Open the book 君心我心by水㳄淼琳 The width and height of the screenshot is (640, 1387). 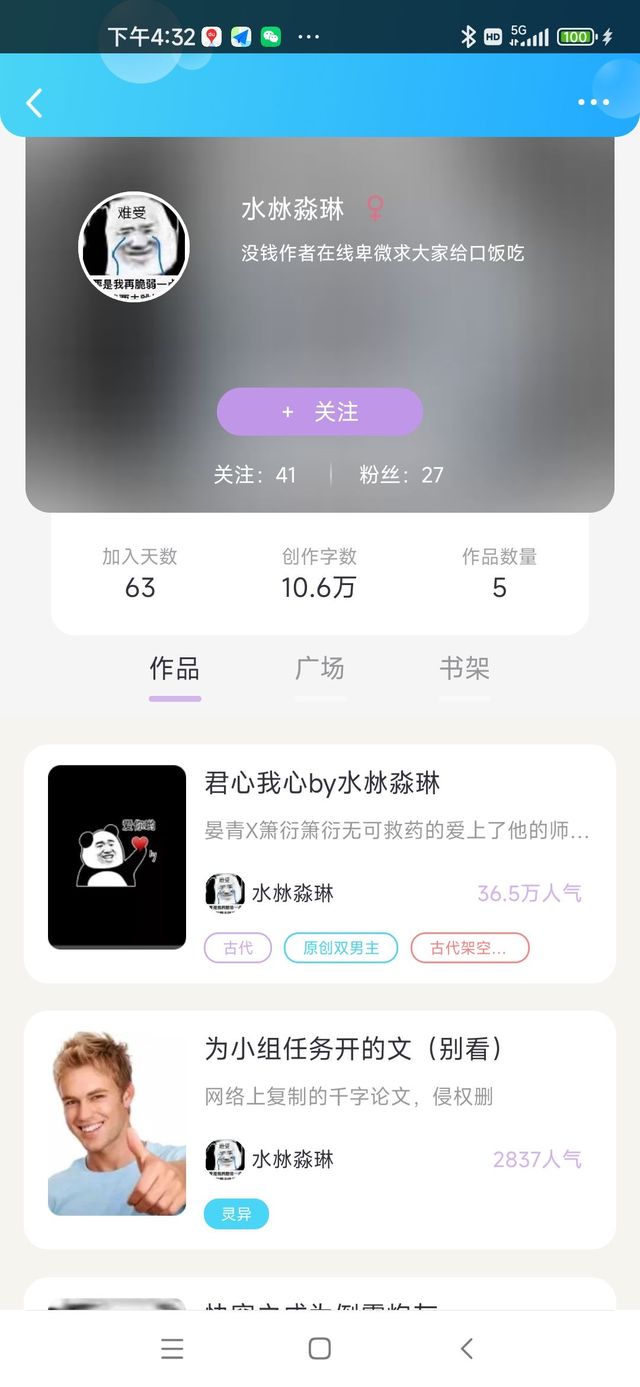tap(322, 783)
